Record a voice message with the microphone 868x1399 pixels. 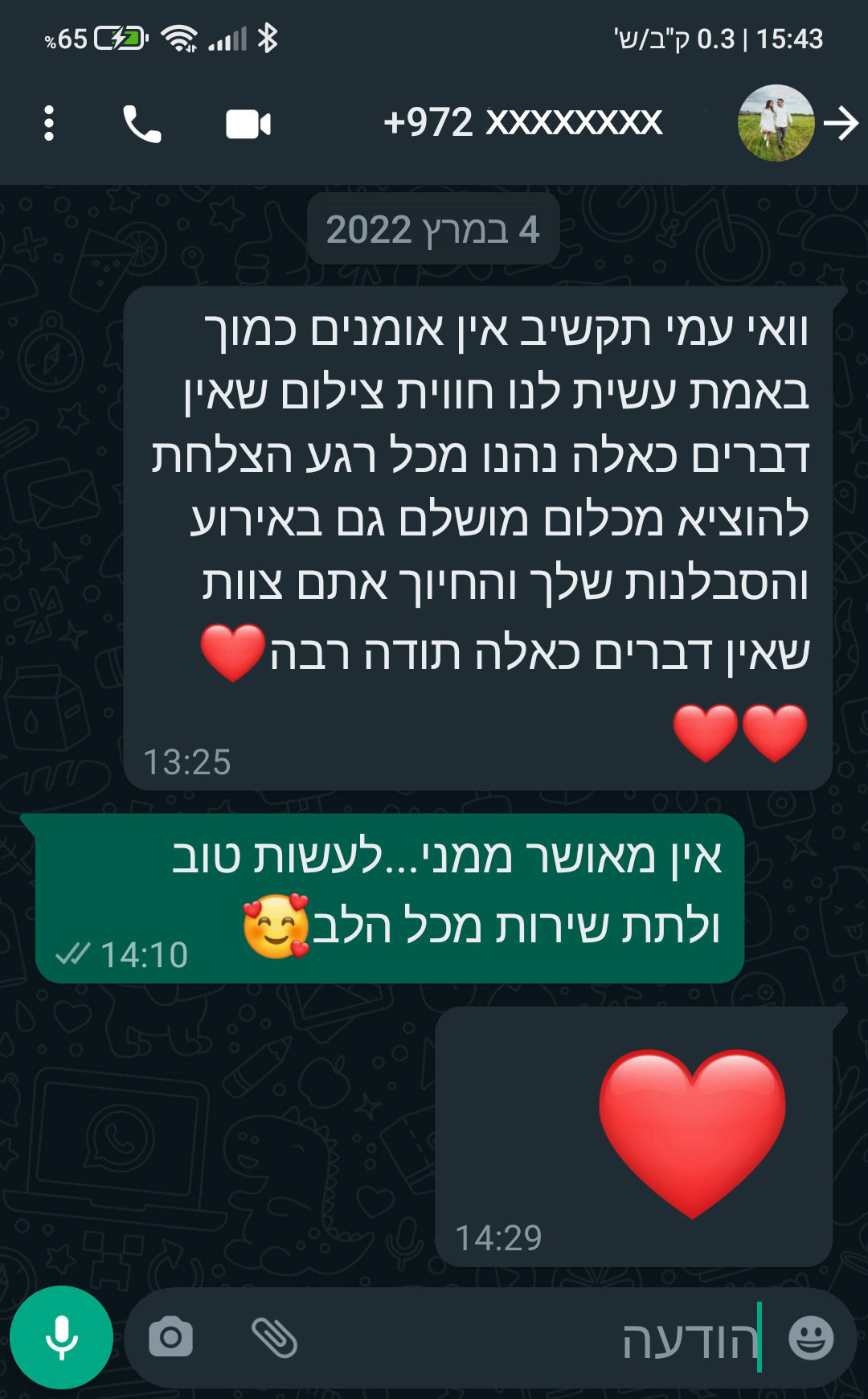(x=61, y=1337)
